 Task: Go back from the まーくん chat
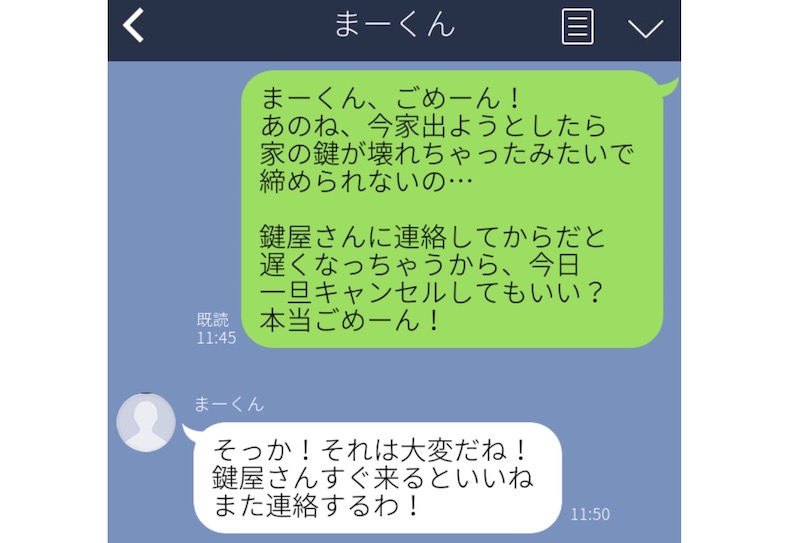134,26
